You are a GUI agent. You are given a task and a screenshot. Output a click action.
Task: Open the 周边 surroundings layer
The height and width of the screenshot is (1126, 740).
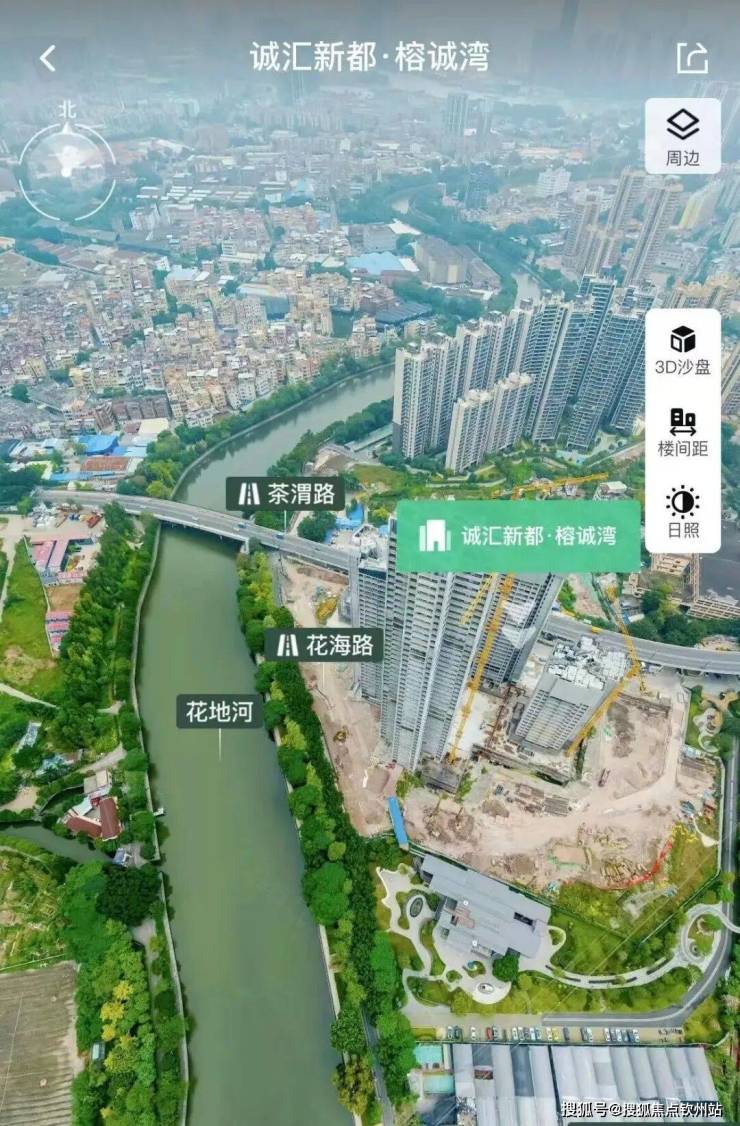pos(683,137)
